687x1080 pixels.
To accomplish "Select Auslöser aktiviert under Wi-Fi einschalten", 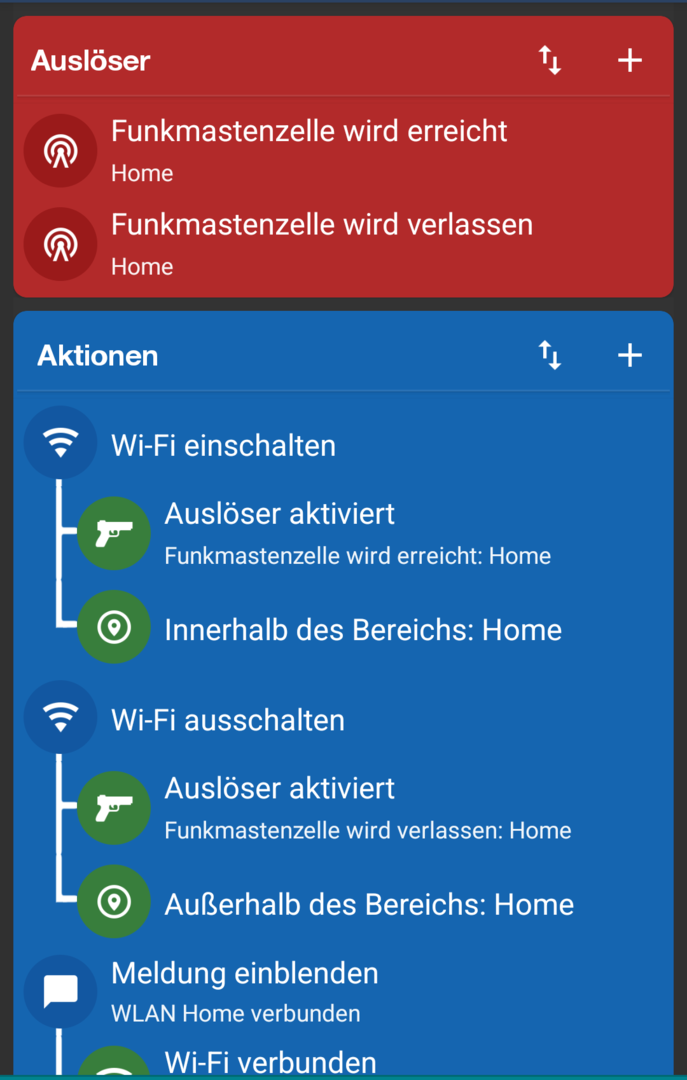I will point(280,532).
